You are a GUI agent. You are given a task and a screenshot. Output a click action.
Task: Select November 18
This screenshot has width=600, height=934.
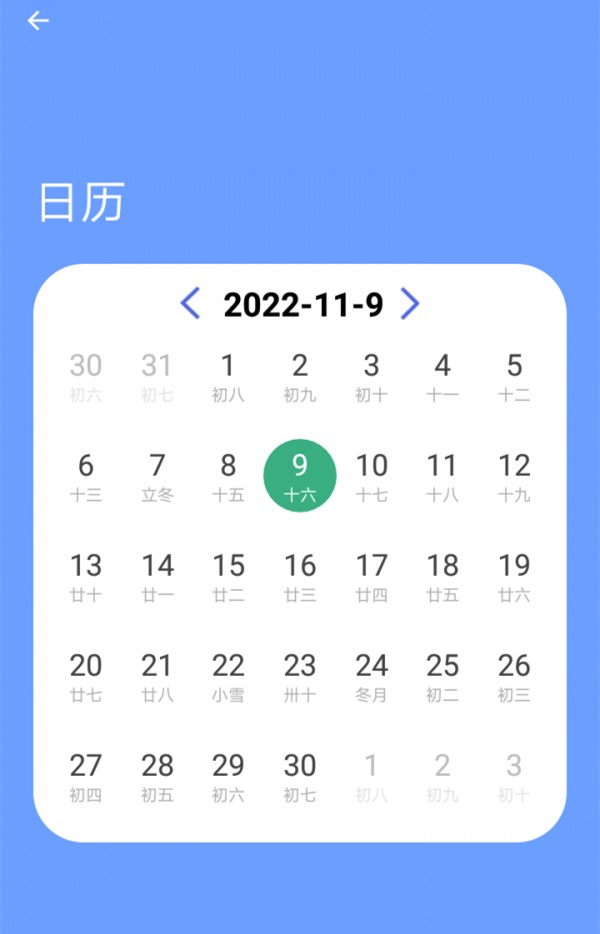pos(442,576)
